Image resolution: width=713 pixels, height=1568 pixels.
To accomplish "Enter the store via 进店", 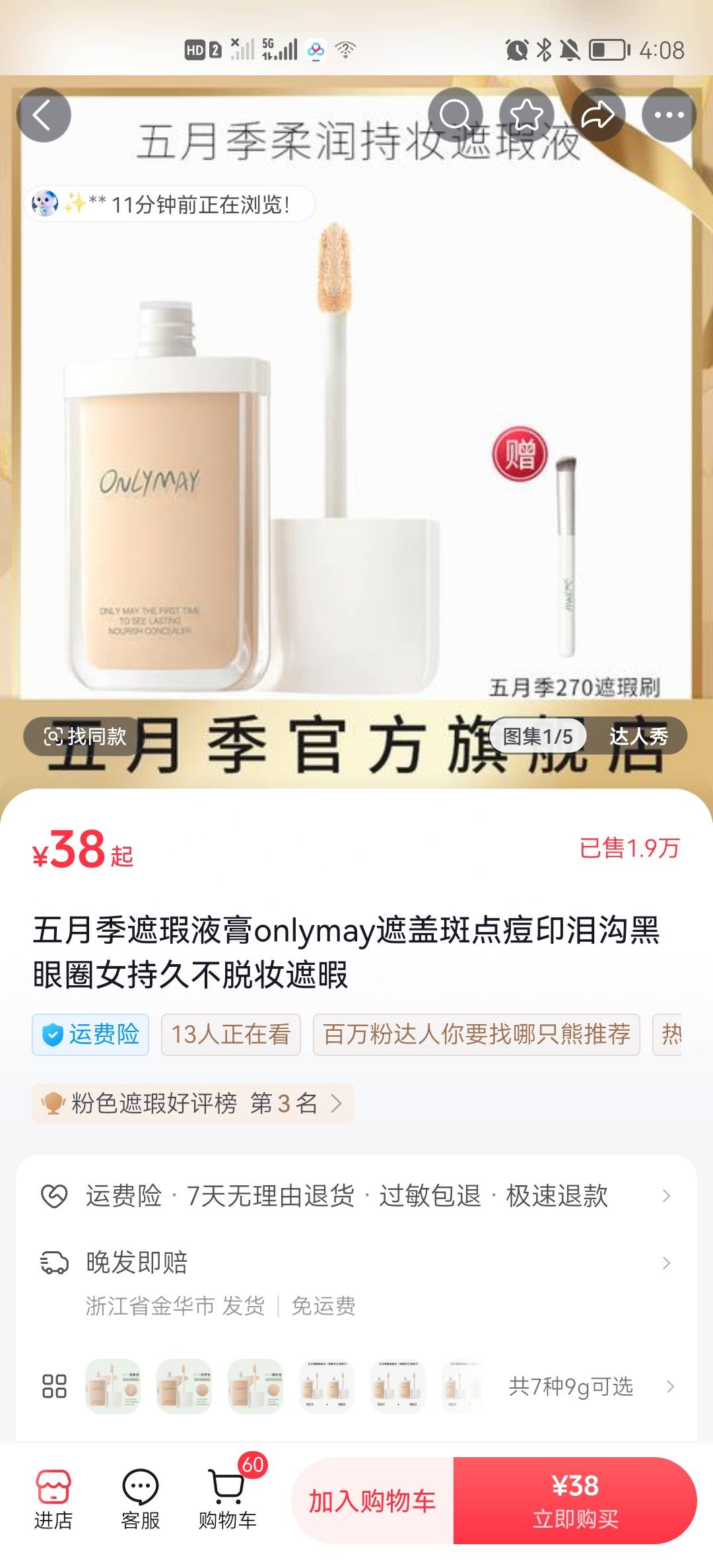I will point(53,1499).
